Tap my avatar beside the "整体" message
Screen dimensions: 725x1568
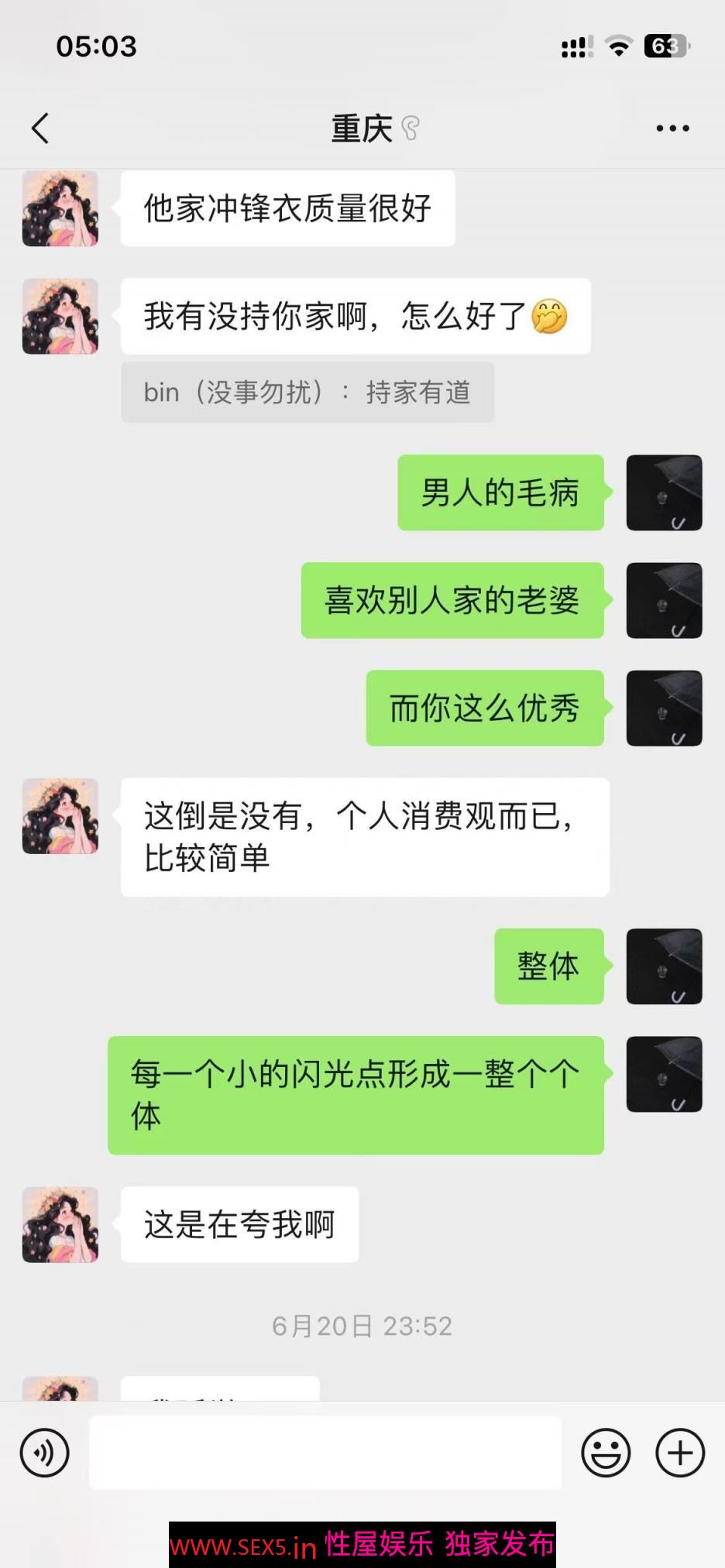click(664, 966)
